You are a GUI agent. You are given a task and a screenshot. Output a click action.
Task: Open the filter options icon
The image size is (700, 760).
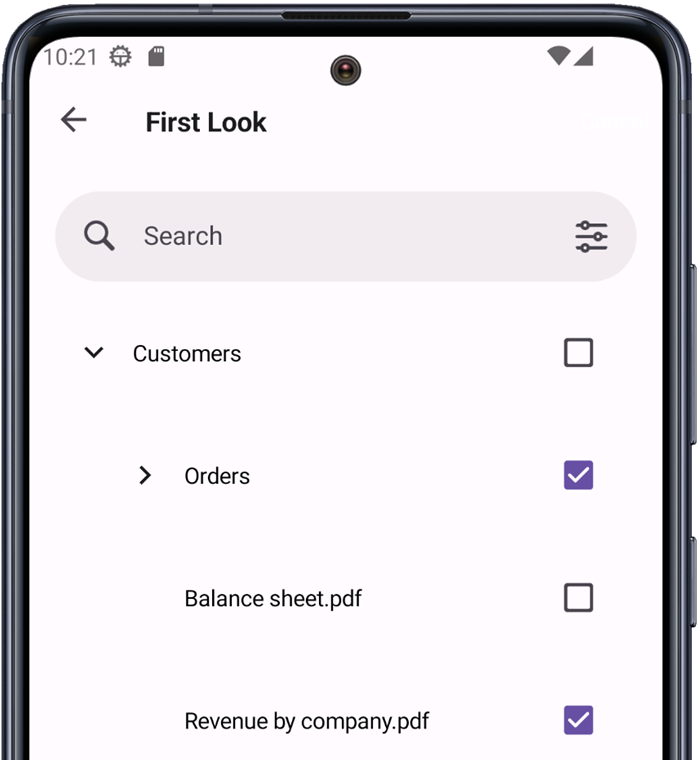pyautogui.click(x=591, y=236)
